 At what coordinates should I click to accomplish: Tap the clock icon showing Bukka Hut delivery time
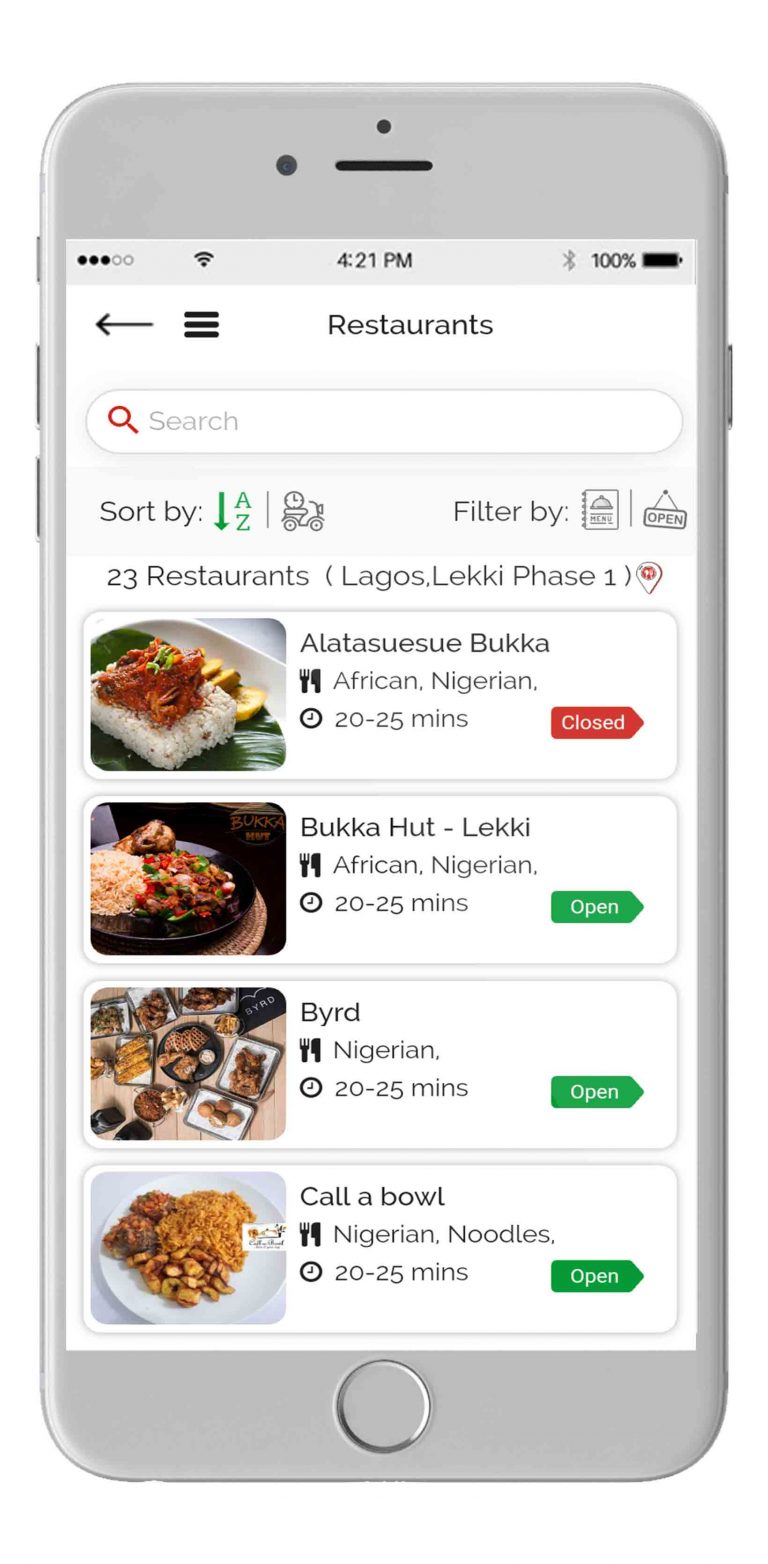311,902
